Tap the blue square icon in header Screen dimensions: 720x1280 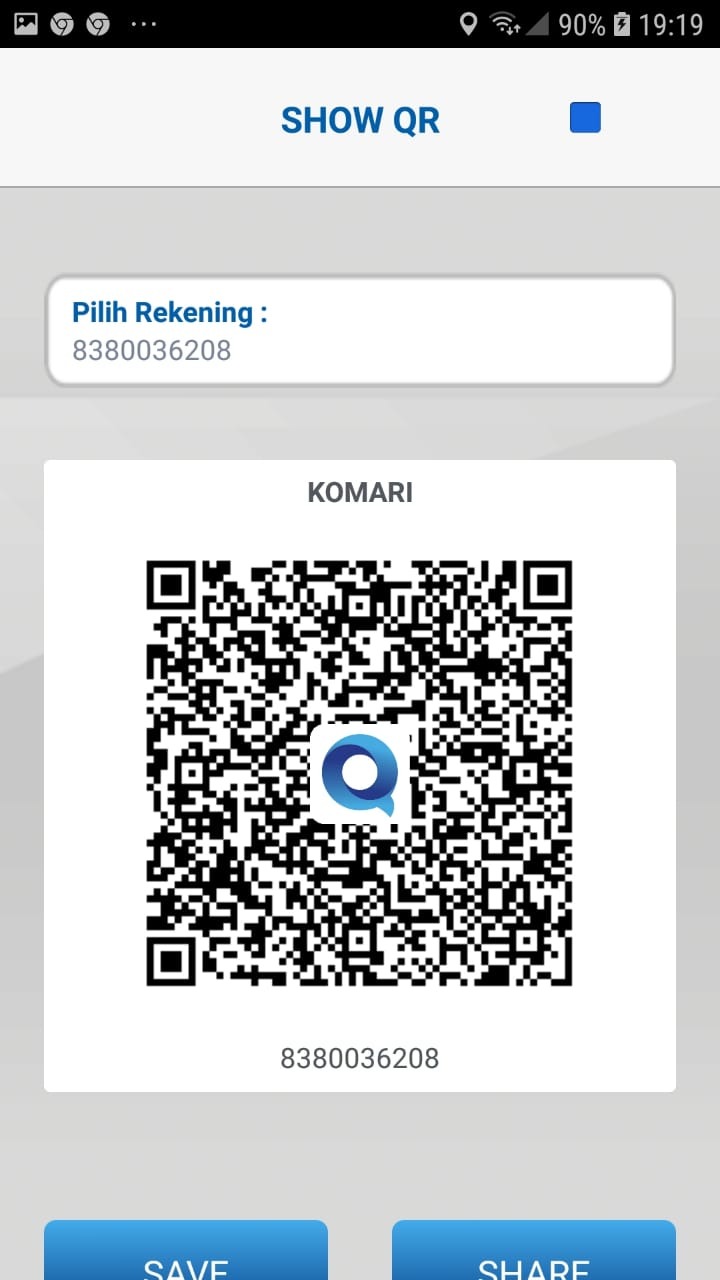(585, 118)
